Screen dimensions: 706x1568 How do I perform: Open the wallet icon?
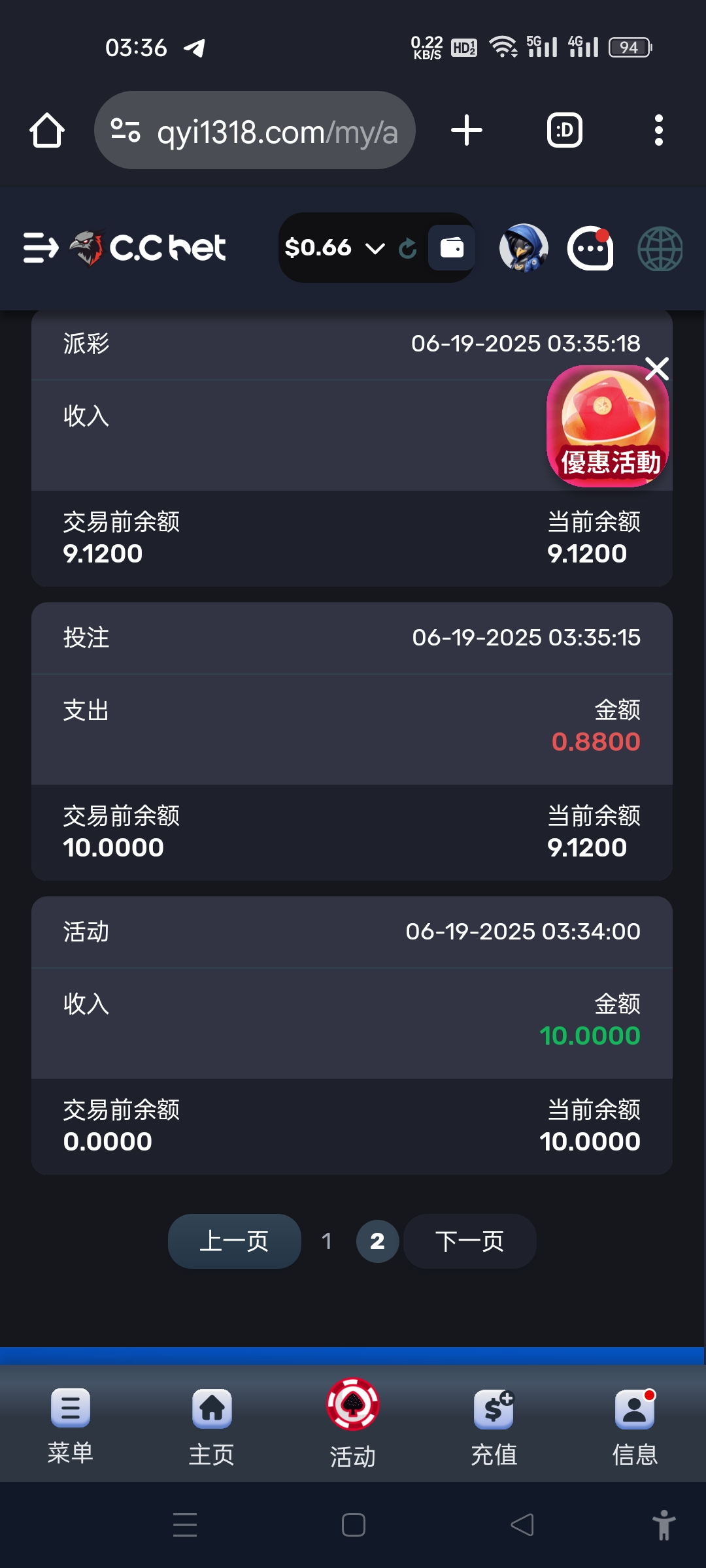452,248
